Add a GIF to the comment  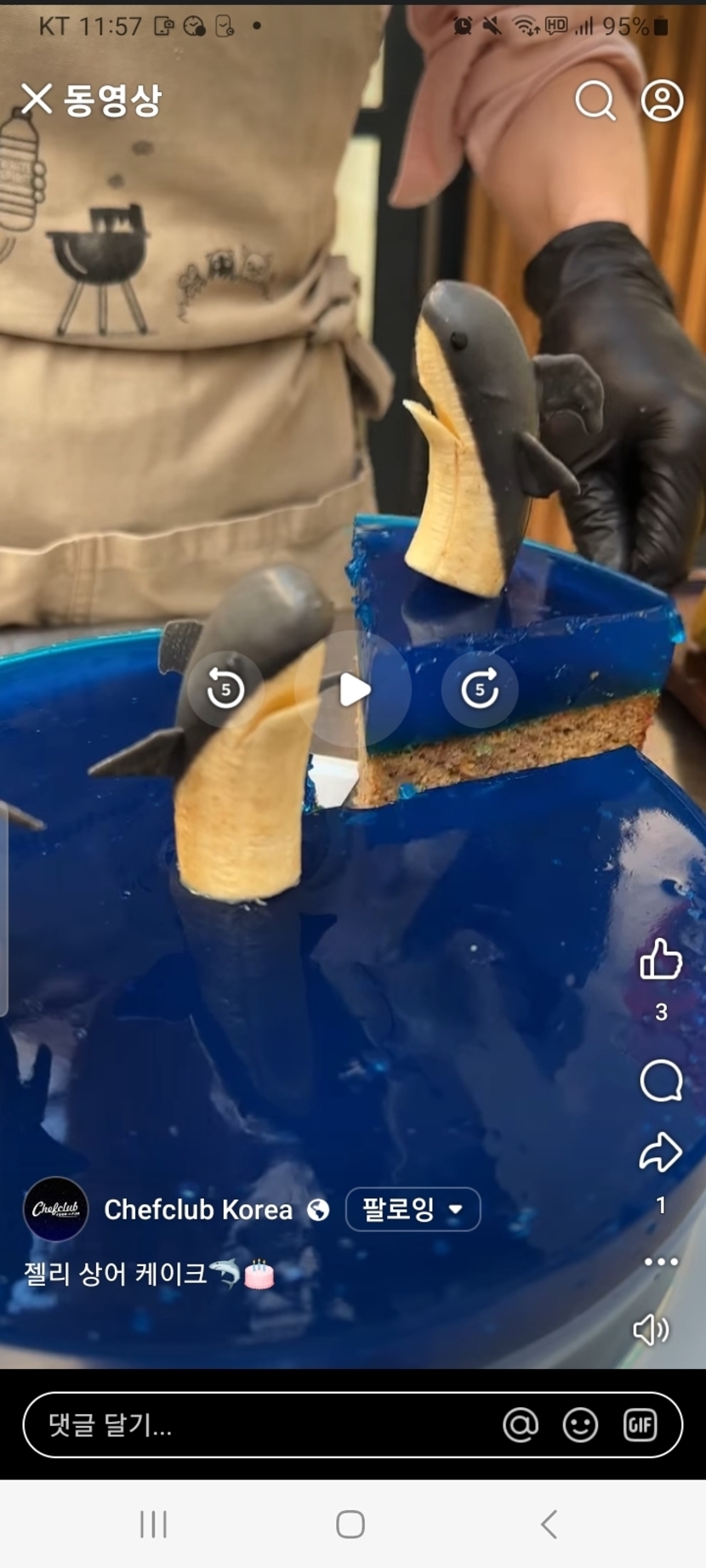point(640,1425)
